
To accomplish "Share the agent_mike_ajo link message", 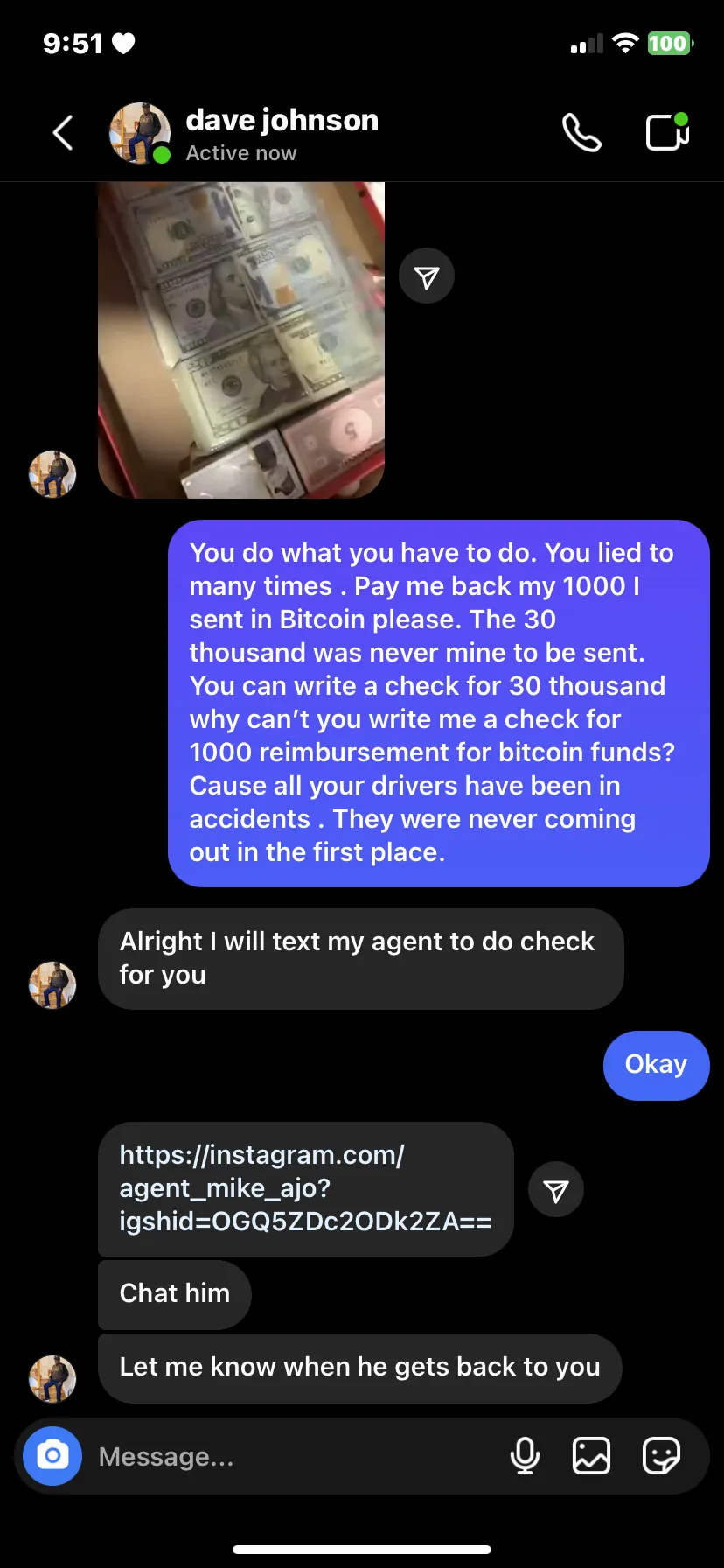I will coord(556,1189).
